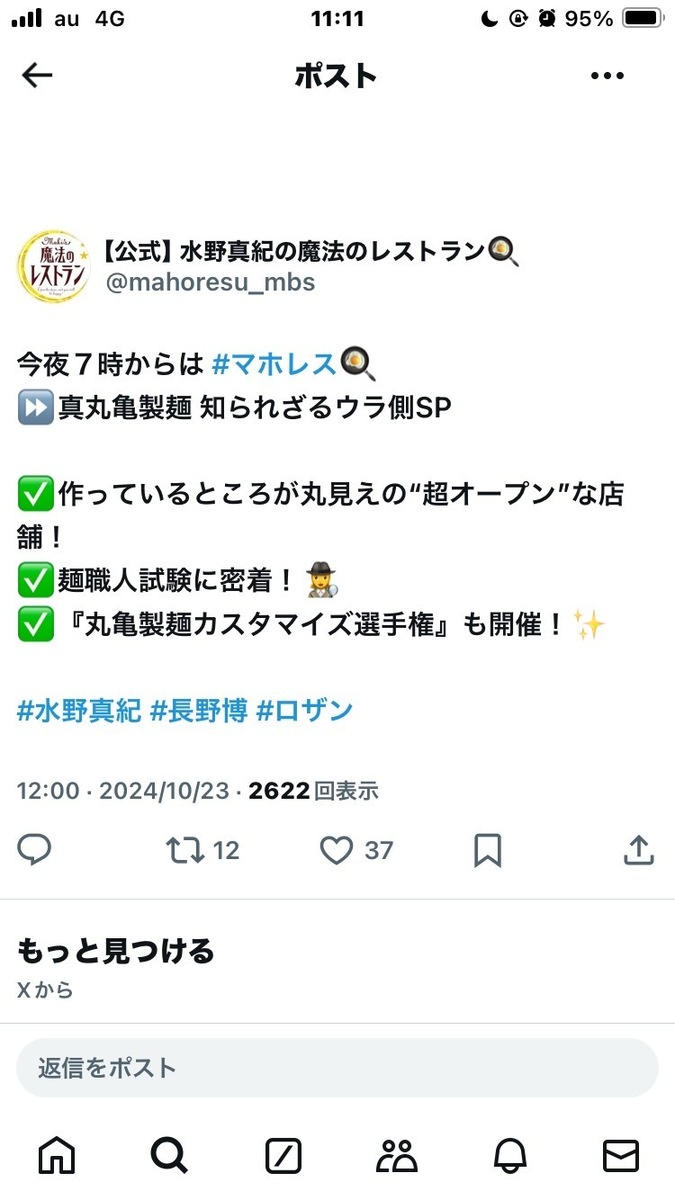The width and height of the screenshot is (675, 1200).
Task: Like the post with 37 likes
Action: (337, 850)
